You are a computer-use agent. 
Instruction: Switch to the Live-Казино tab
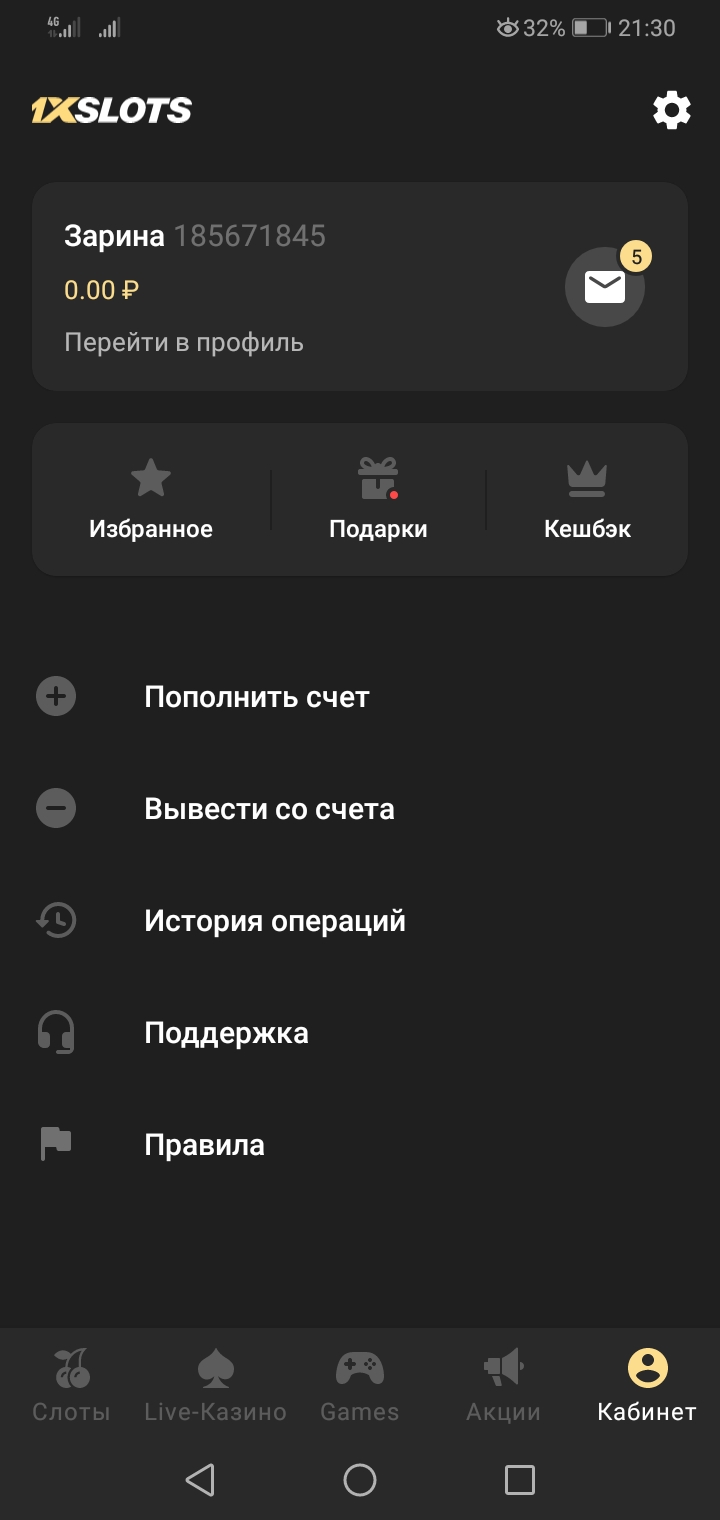[x=215, y=1384]
